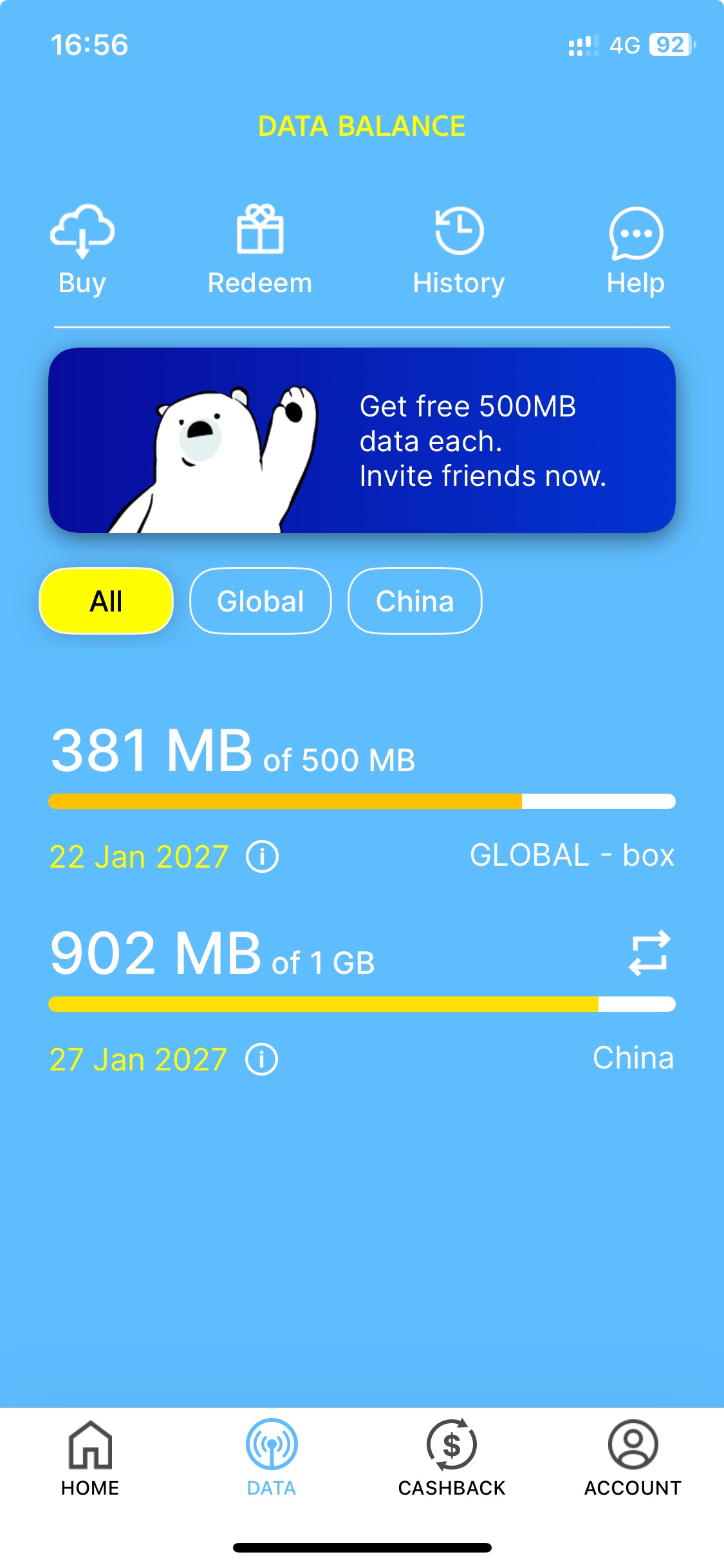
Task: Switch to the Data tab
Action: coord(272,1459)
